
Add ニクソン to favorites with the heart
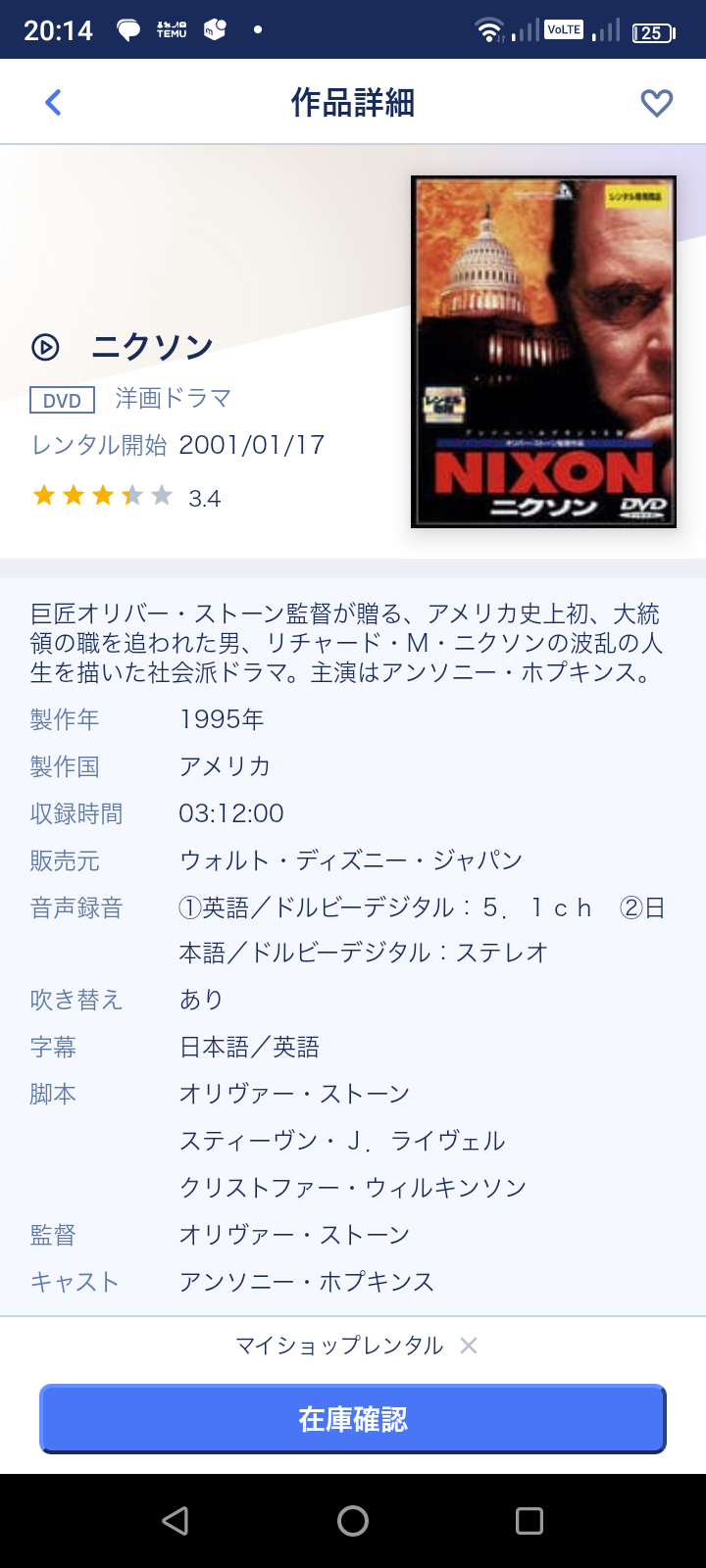pyautogui.click(x=656, y=103)
